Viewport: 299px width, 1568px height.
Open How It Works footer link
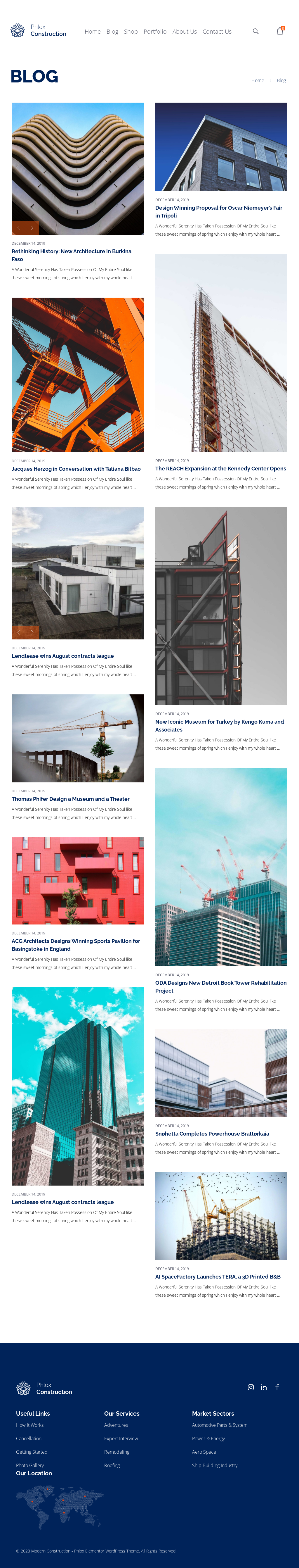30,1425
